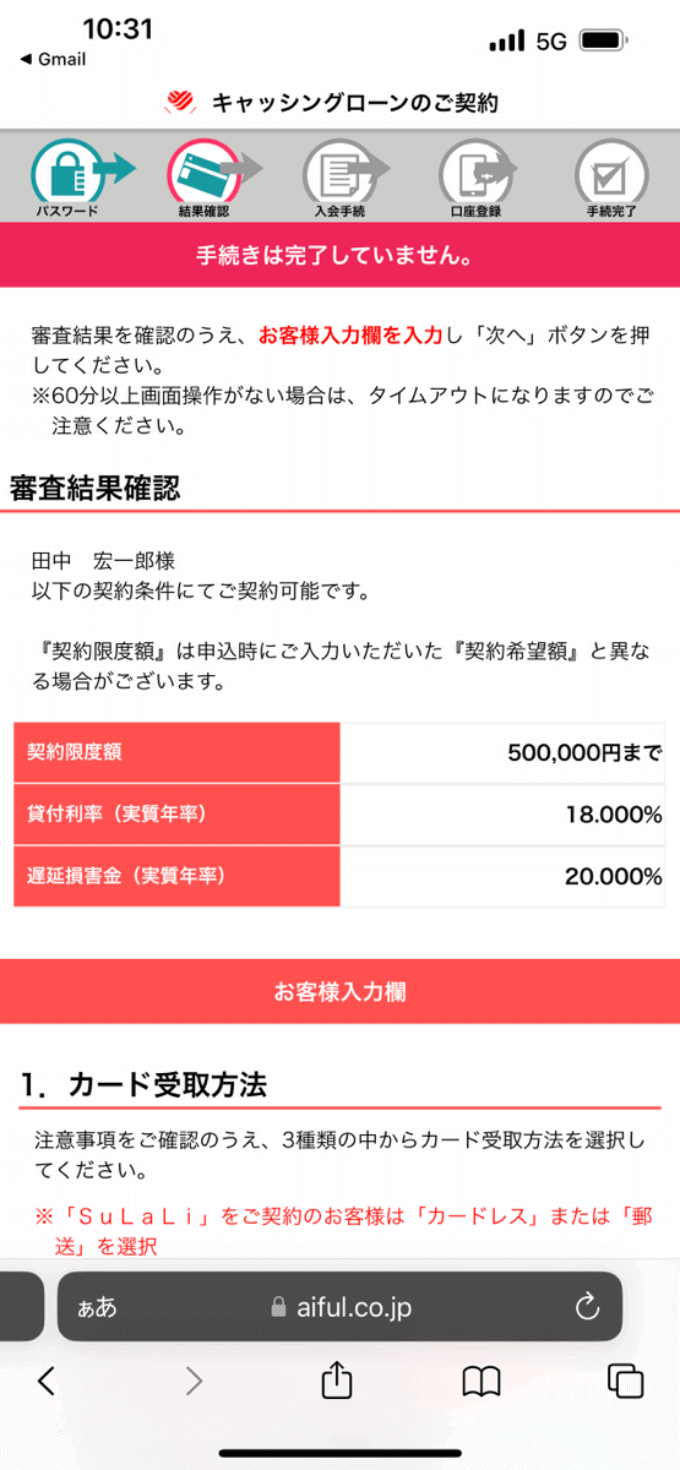Show all open Safari tabs

pyautogui.click(x=626, y=1382)
